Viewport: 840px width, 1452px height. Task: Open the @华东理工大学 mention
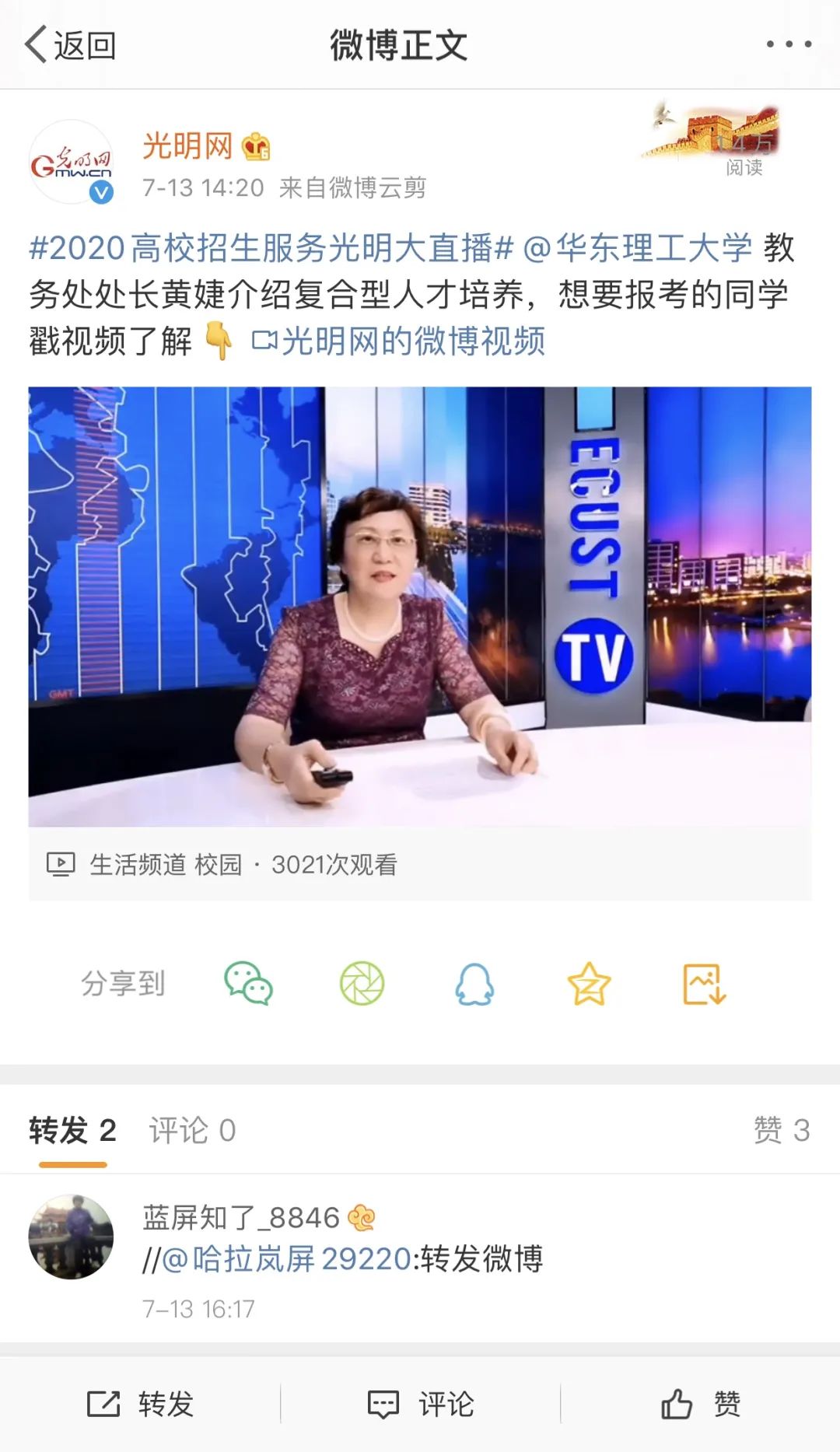(x=638, y=248)
